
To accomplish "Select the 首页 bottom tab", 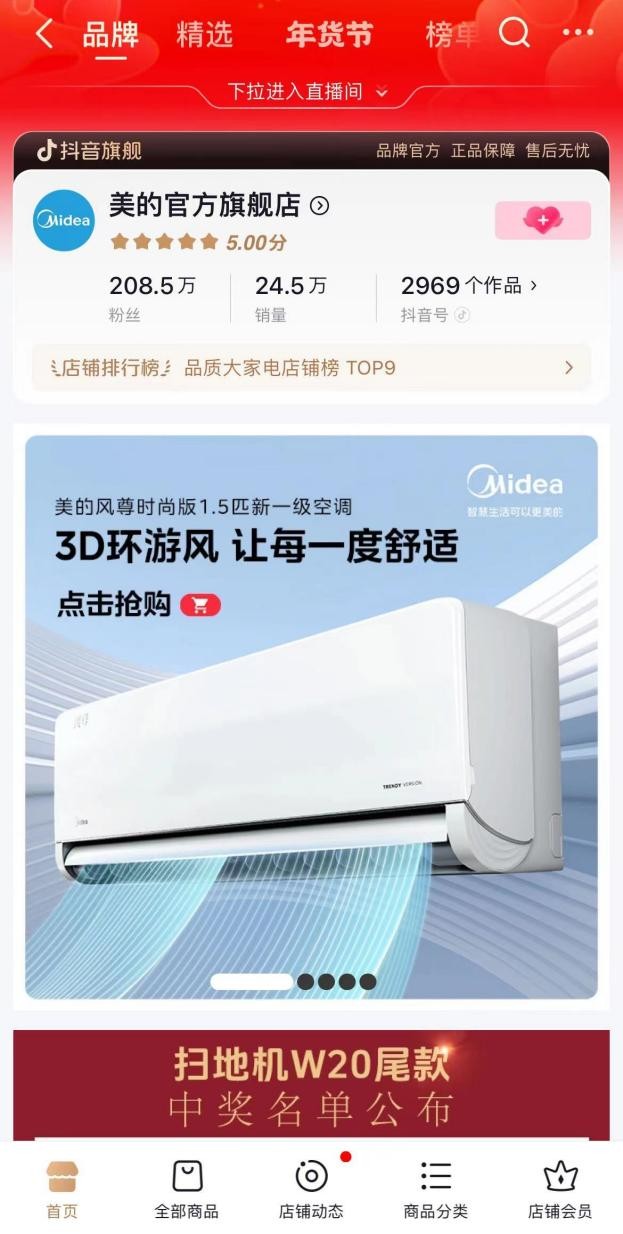I will [x=62, y=1190].
